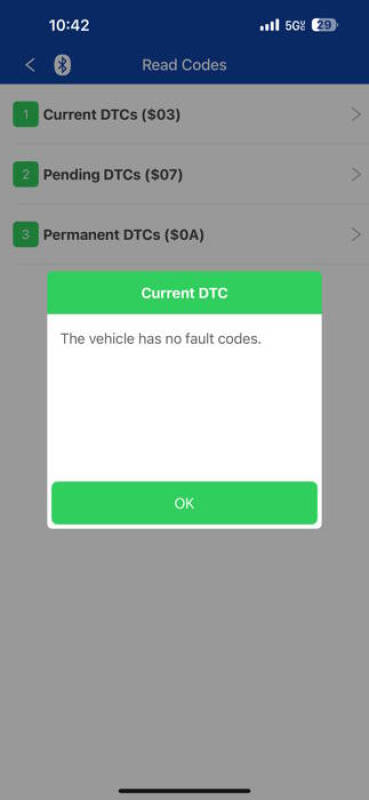
Task: Open Current DTCs ($03)
Action: [184, 115]
